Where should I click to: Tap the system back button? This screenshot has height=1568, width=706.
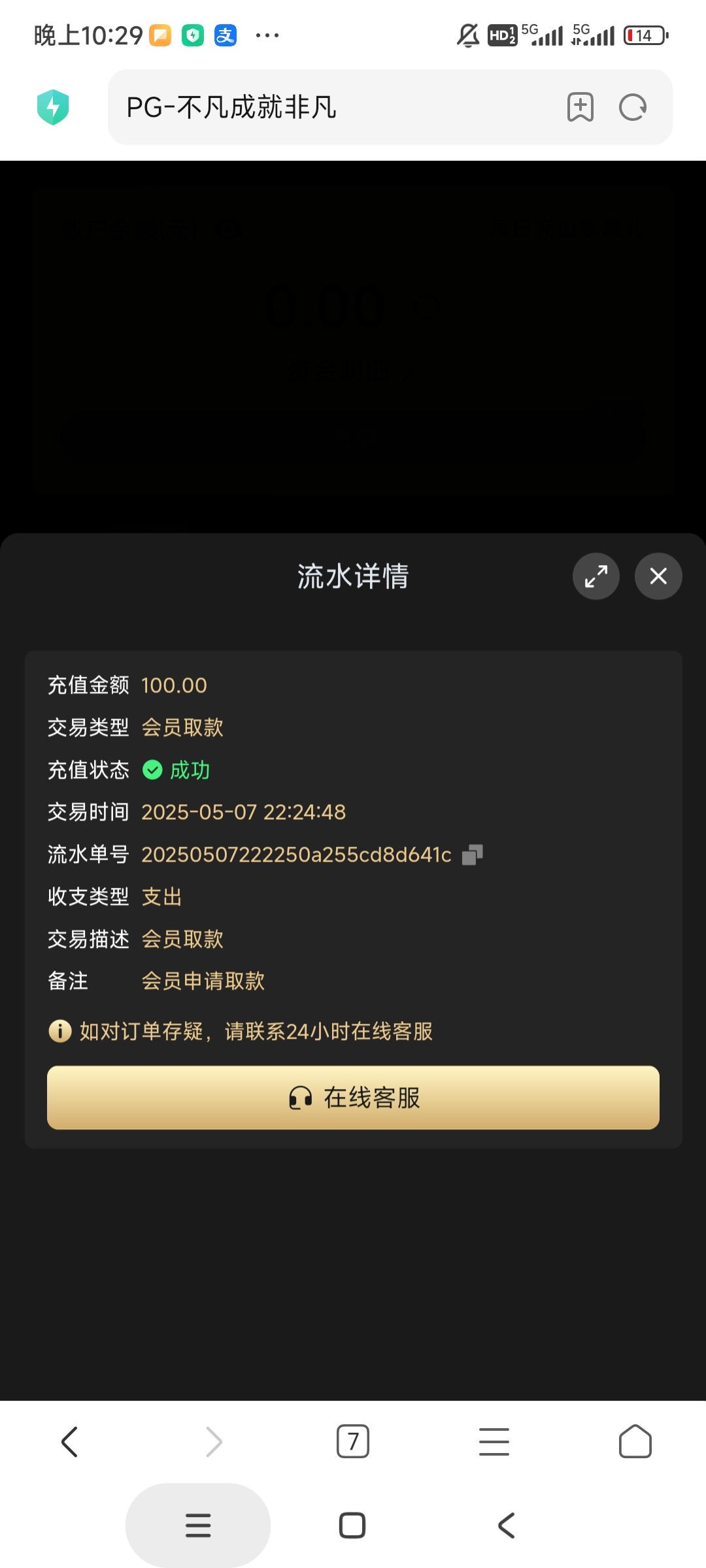click(507, 1526)
